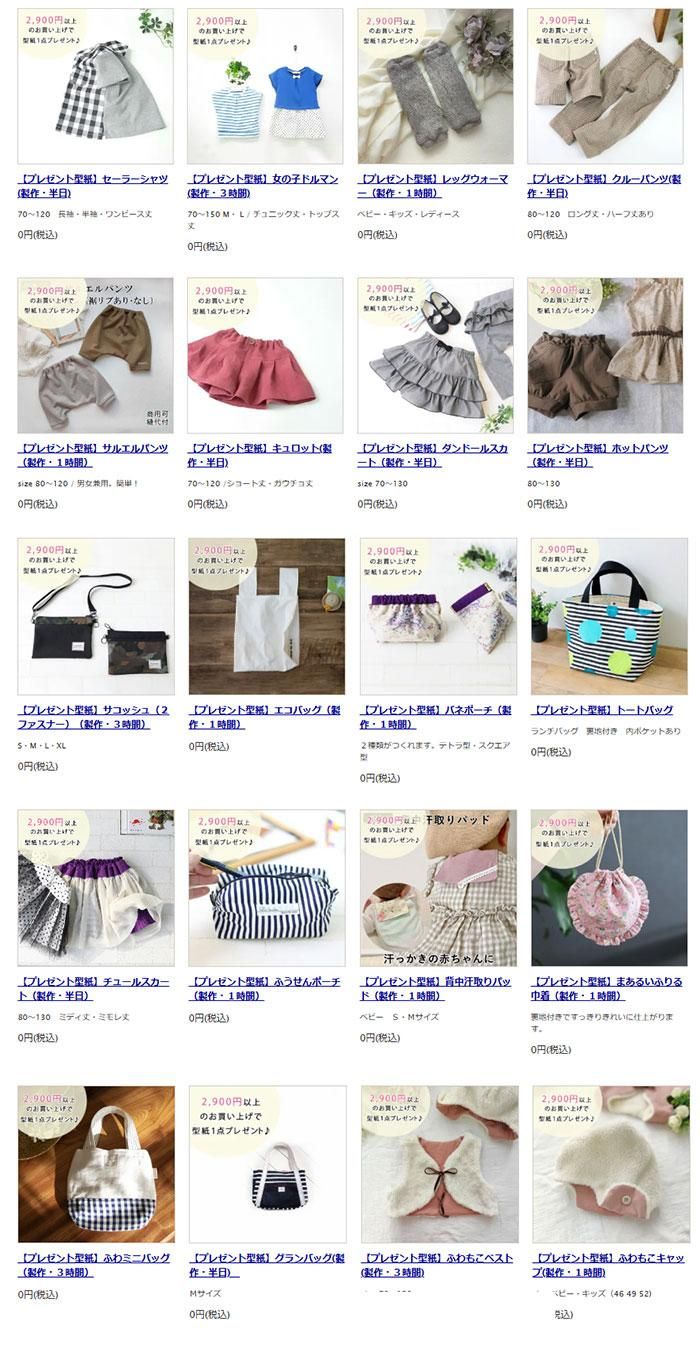Tap the ふわもこキャップ product image
Screen dimensions: 700x1349
click(609, 1164)
